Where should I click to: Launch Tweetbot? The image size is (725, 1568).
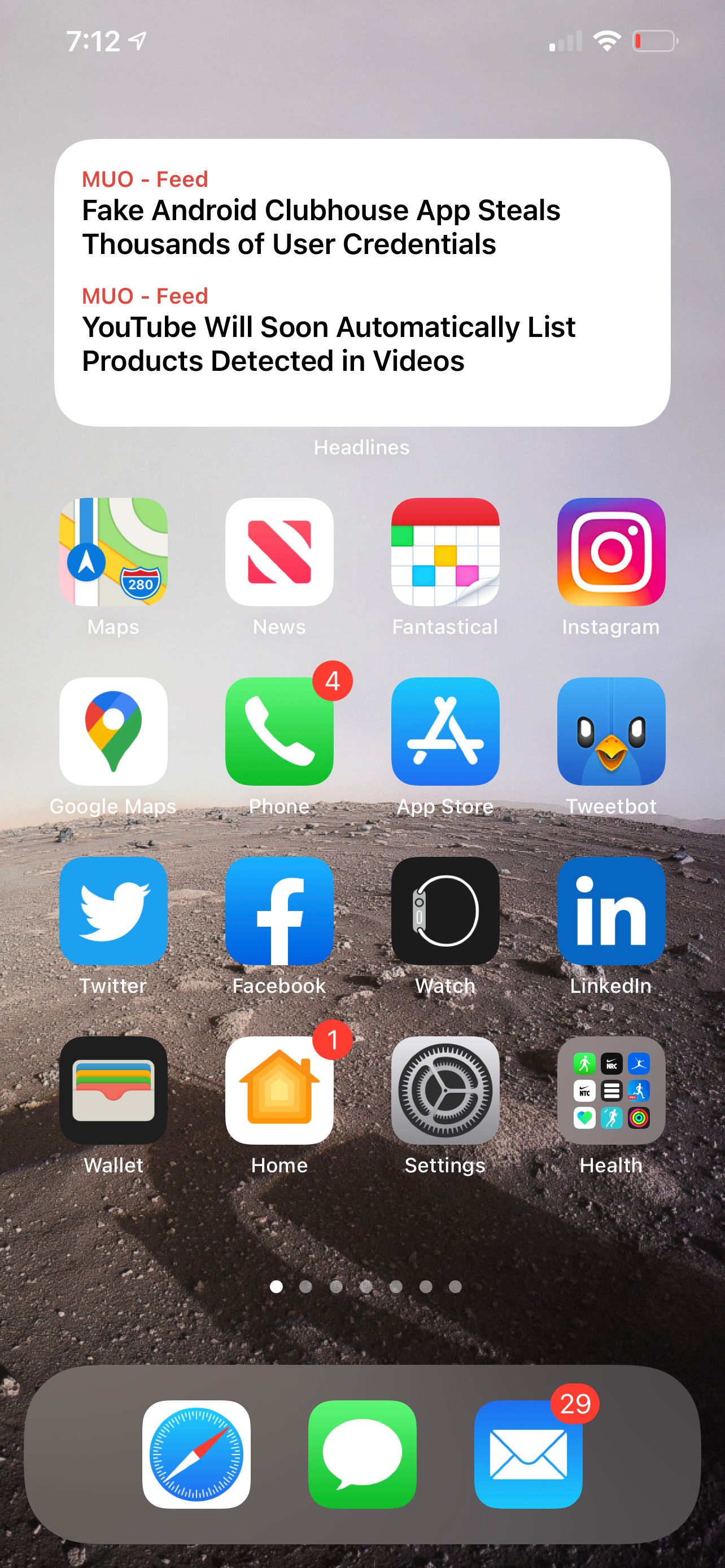(x=611, y=731)
